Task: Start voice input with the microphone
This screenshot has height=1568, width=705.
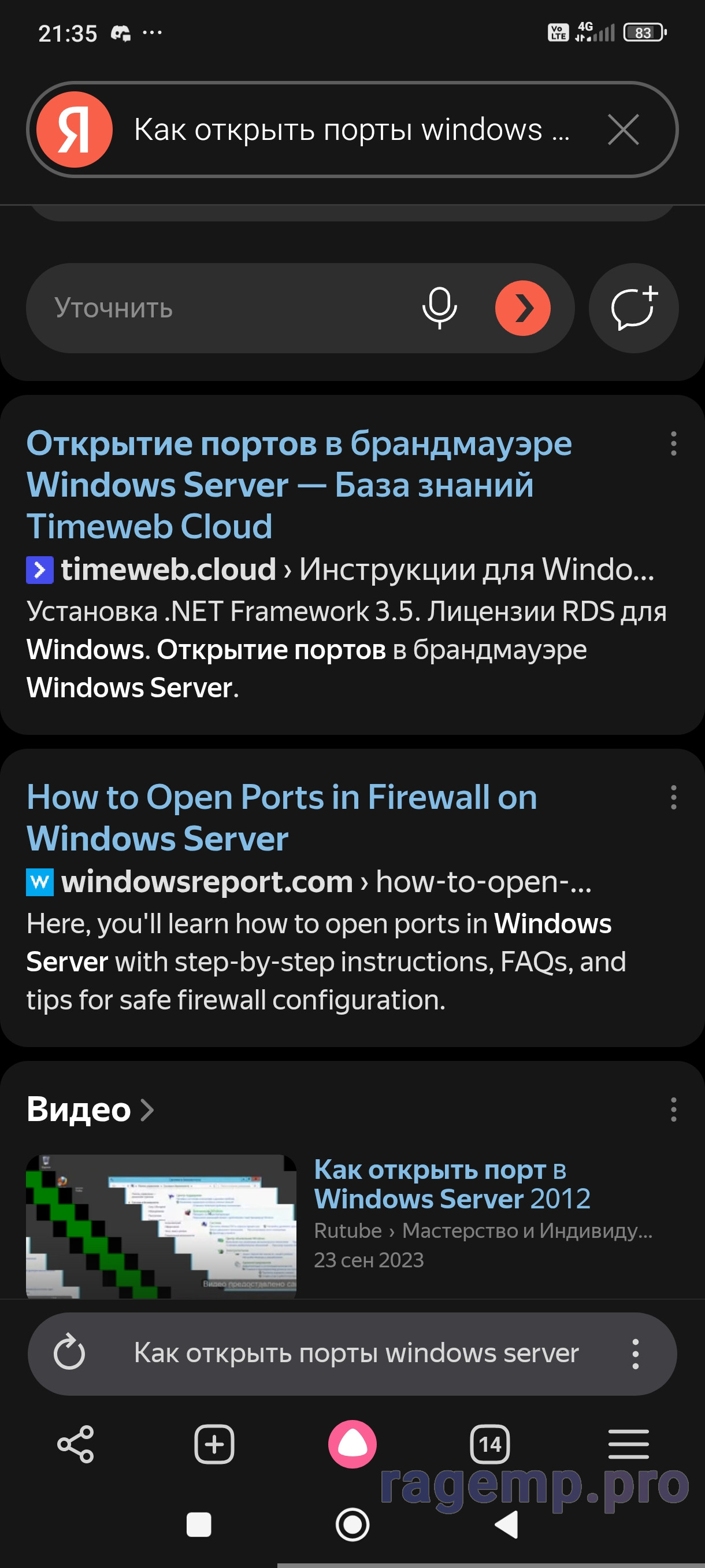Action: pyautogui.click(x=439, y=308)
